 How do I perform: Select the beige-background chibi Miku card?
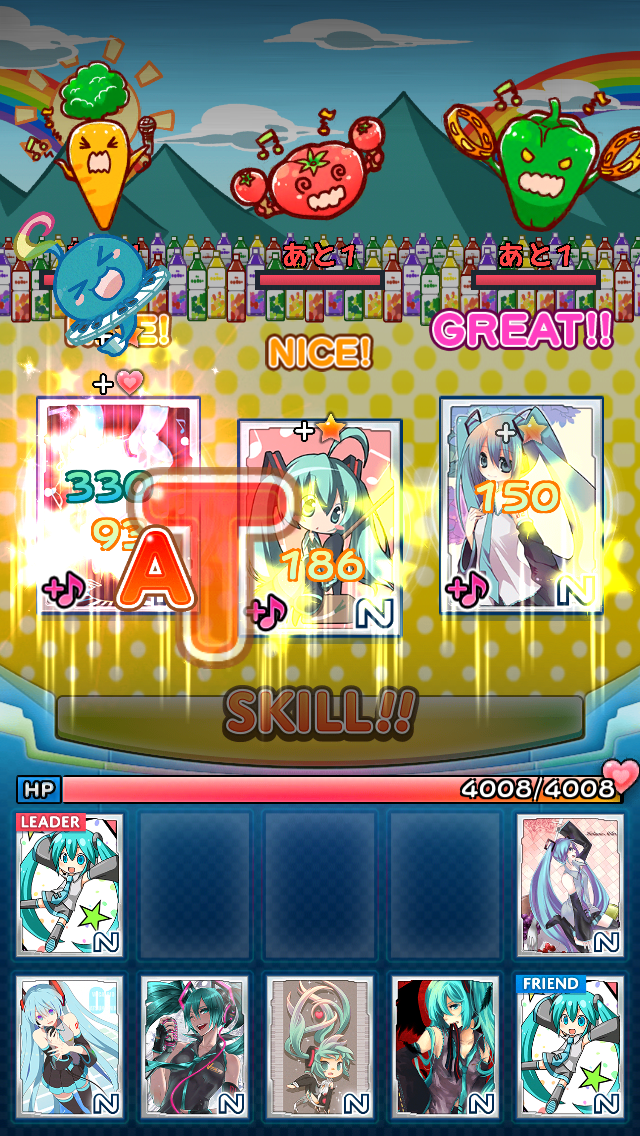320,1045
